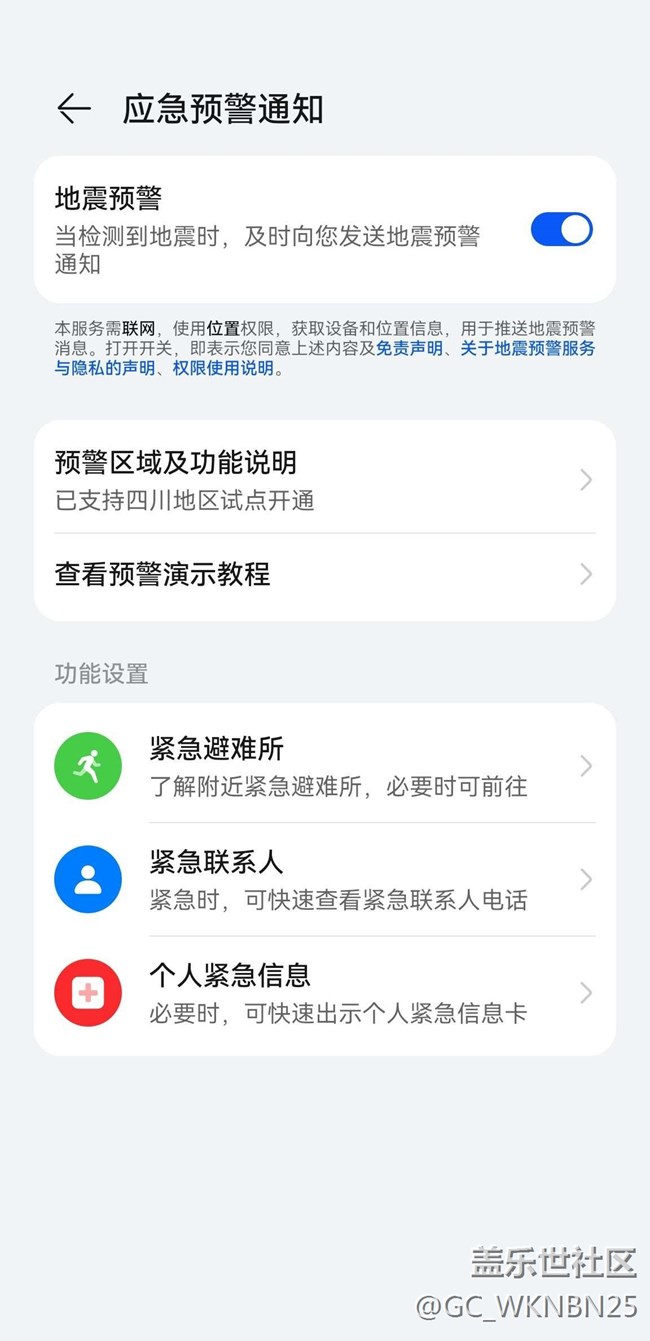
Task: Open the 个人紧急信息 row
Action: [324, 992]
